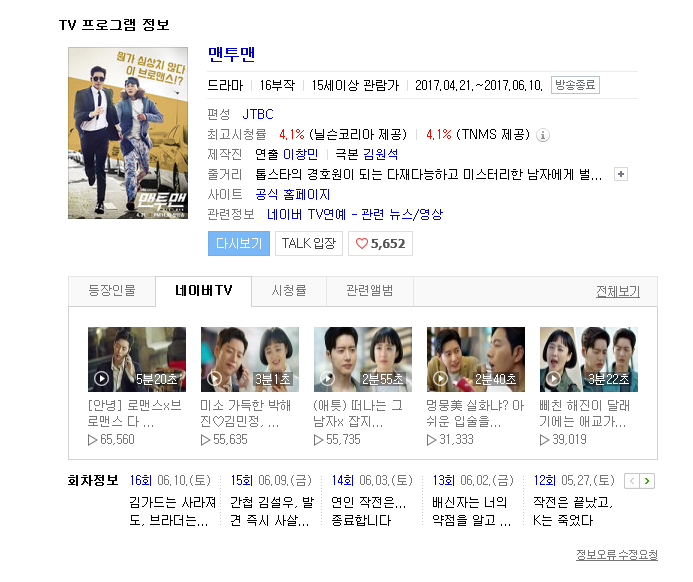The height and width of the screenshot is (582, 693).
Task: Open episode 14회 연인 작전은 link
Action: tap(368, 510)
